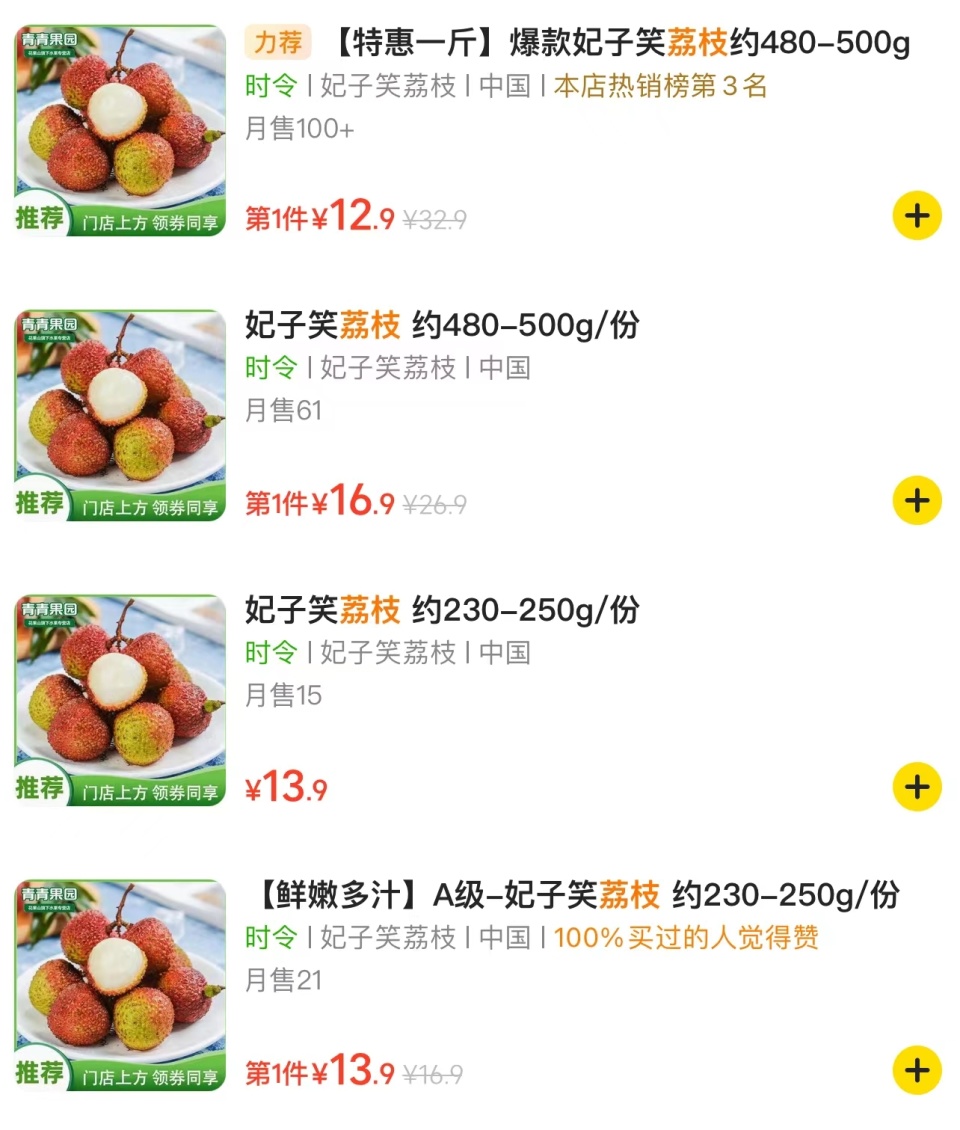
Task: View 【鲜嫩多汁】A级-妃子笑荔枝 details
Action: pos(571,895)
